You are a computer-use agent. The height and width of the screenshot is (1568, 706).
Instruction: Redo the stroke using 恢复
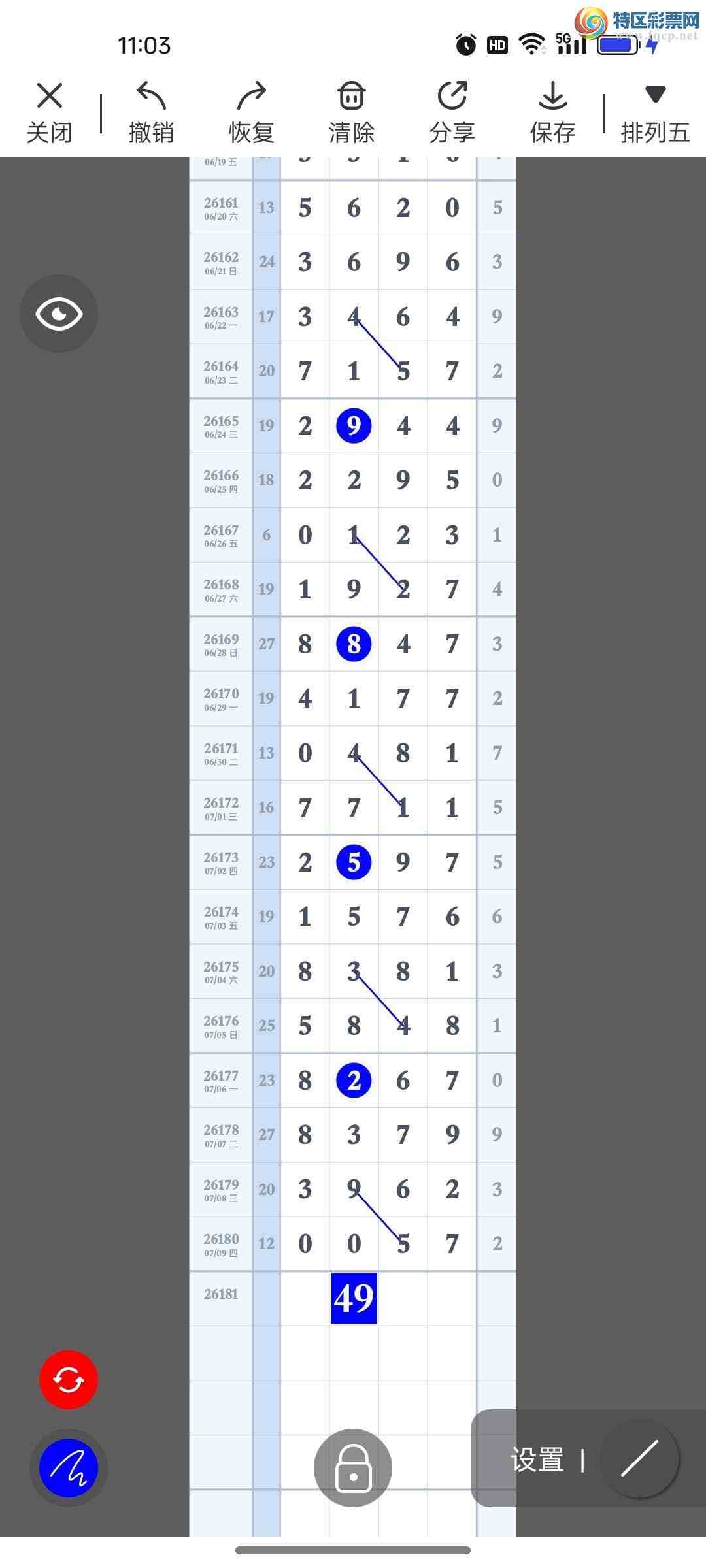tap(252, 112)
